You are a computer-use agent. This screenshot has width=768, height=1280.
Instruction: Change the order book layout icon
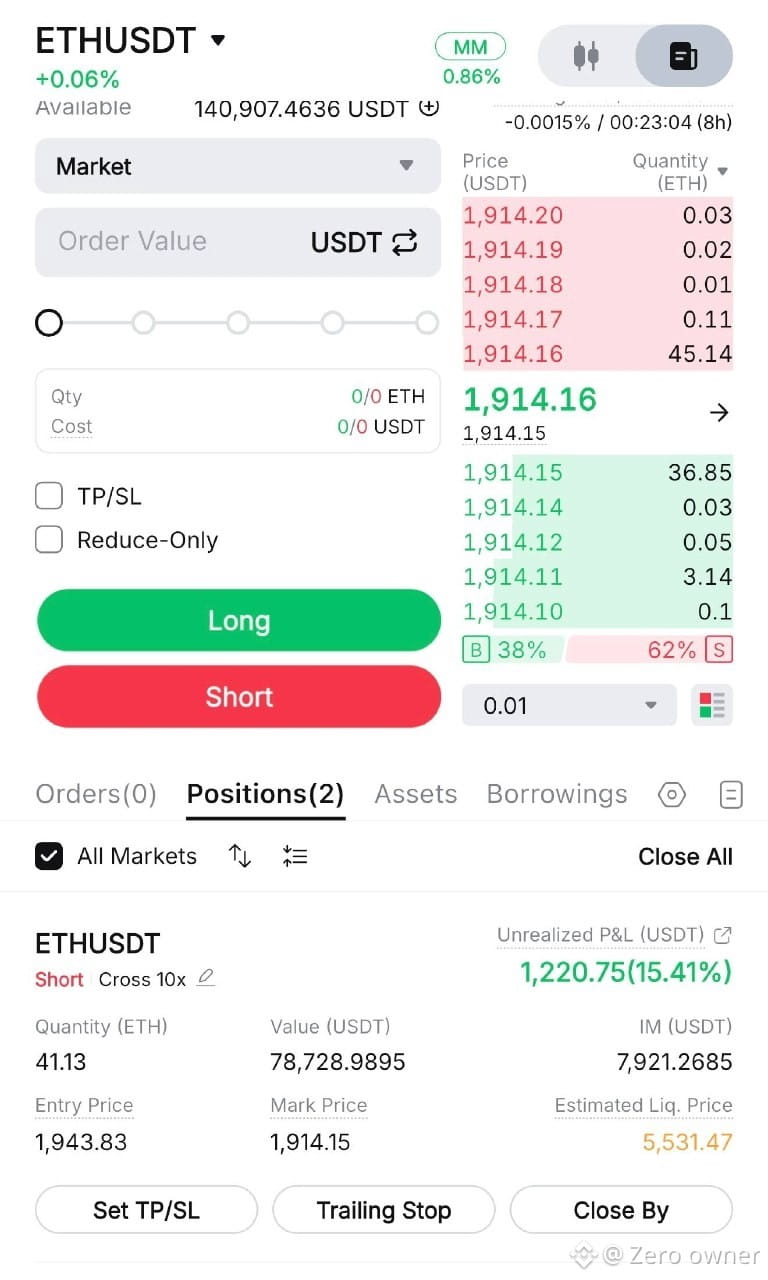click(712, 706)
